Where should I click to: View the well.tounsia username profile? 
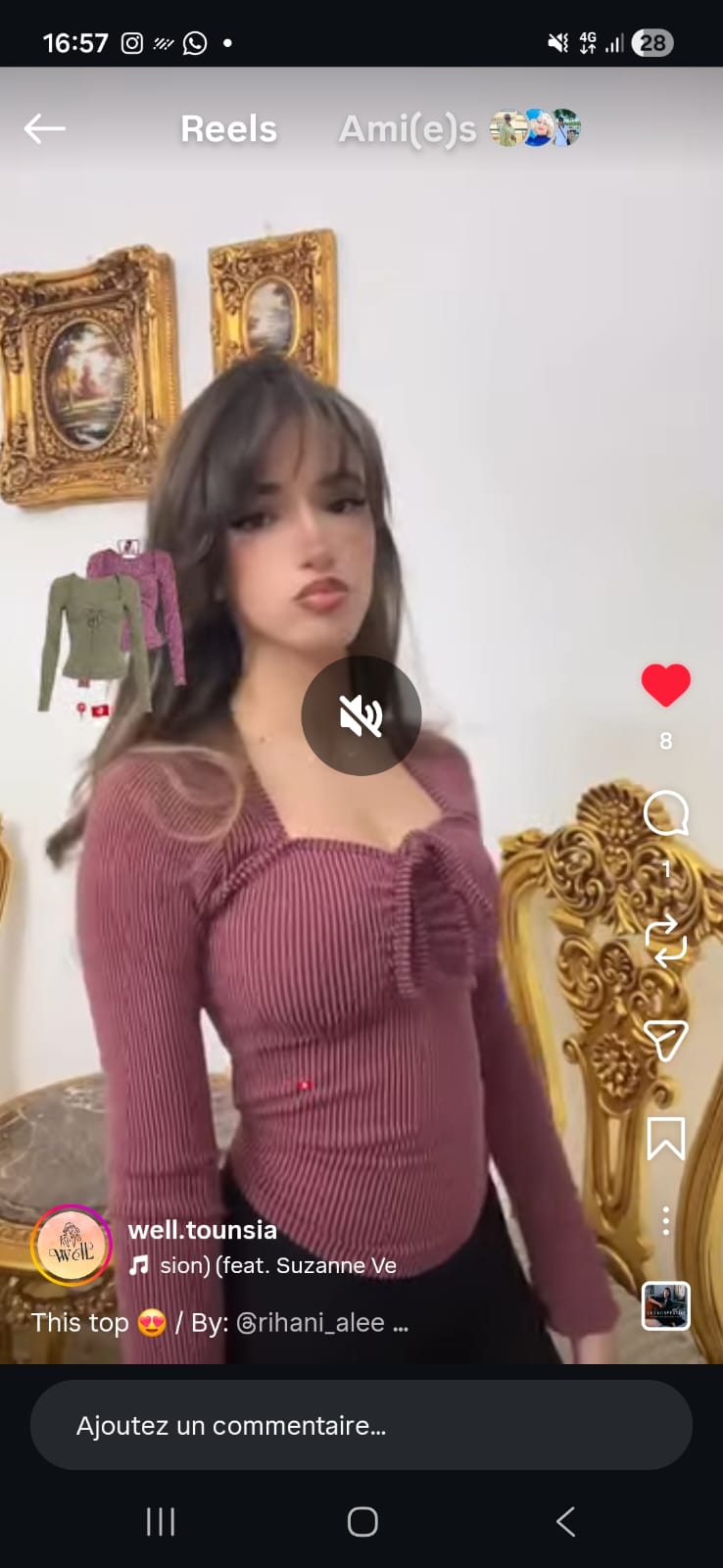pyautogui.click(x=203, y=1230)
